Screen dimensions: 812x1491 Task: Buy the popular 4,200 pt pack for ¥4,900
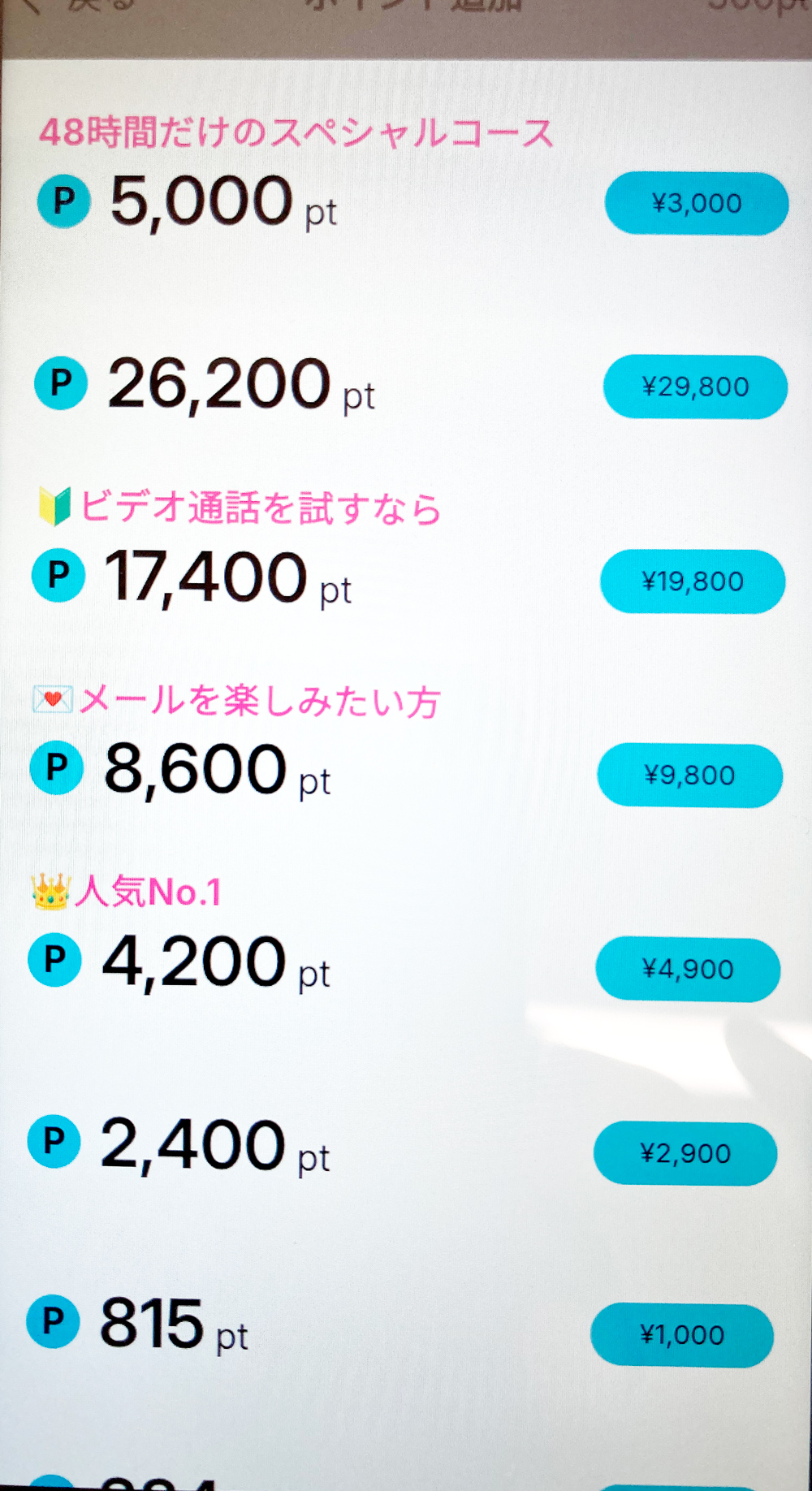coord(688,970)
